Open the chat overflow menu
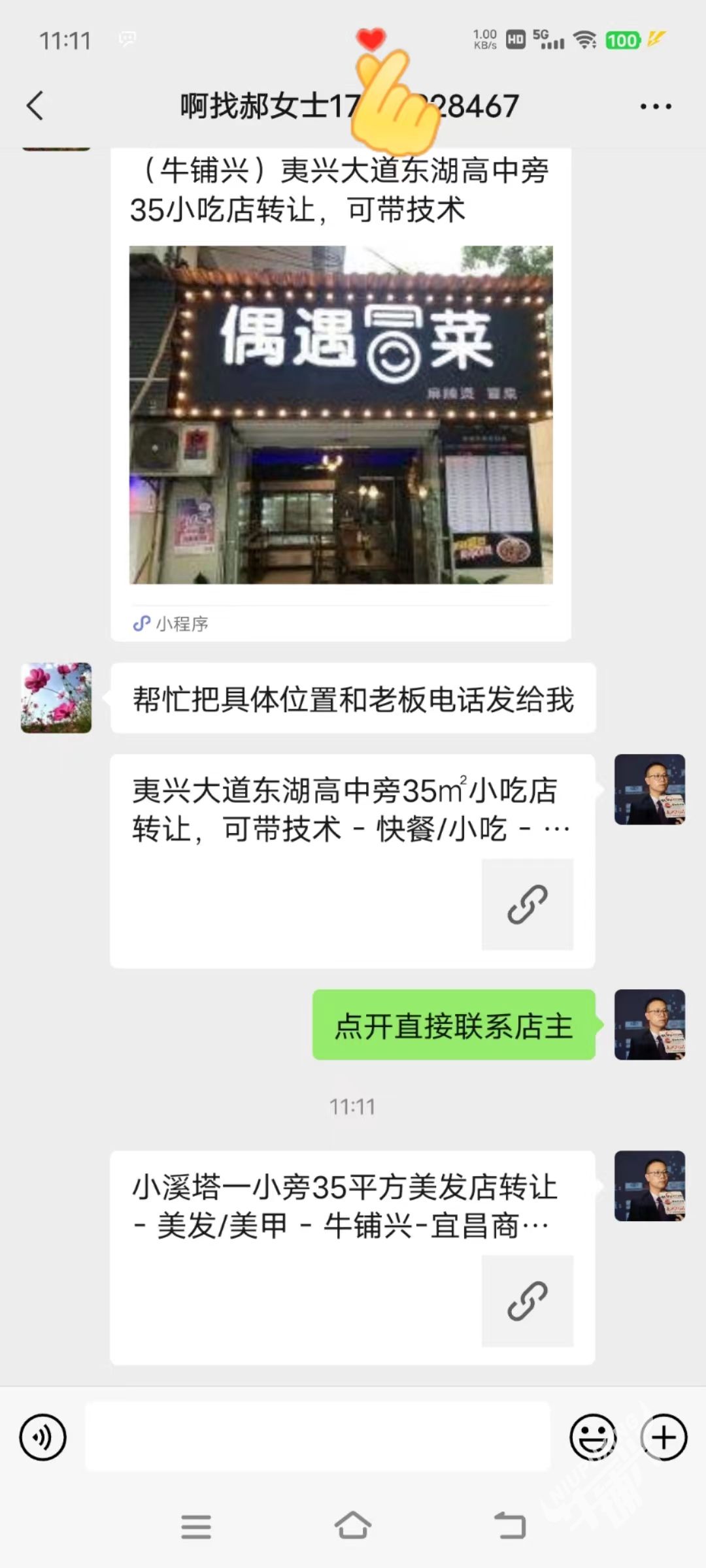The height and width of the screenshot is (1568, 706). coord(656,106)
